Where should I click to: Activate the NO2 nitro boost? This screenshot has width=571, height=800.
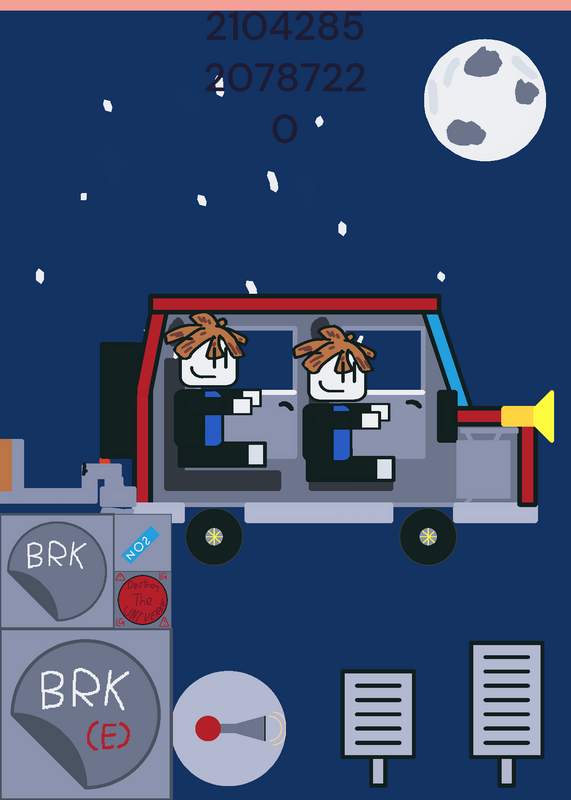pos(141,544)
